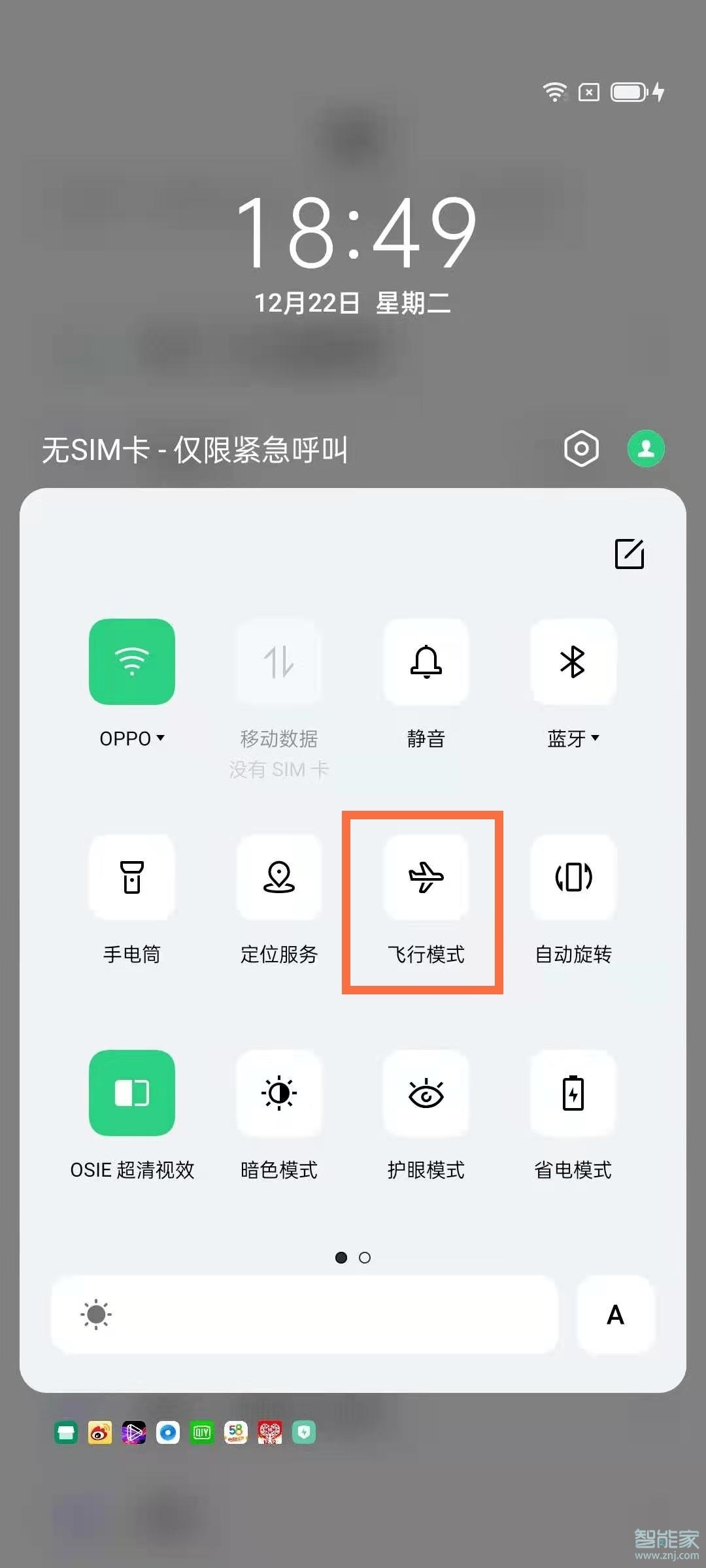Image resolution: width=706 pixels, height=1568 pixels.
Task: Go to second quick settings page dot
Action: pyautogui.click(x=365, y=1258)
